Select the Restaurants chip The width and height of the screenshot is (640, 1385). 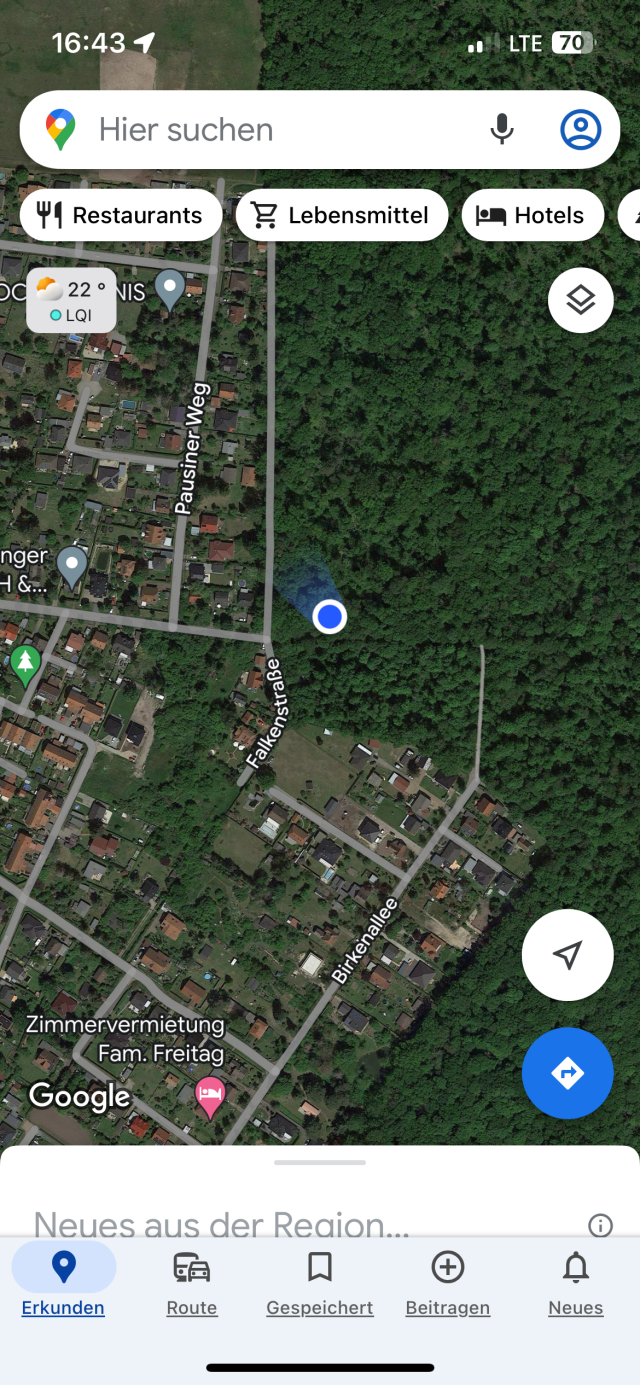click(121, 215)
